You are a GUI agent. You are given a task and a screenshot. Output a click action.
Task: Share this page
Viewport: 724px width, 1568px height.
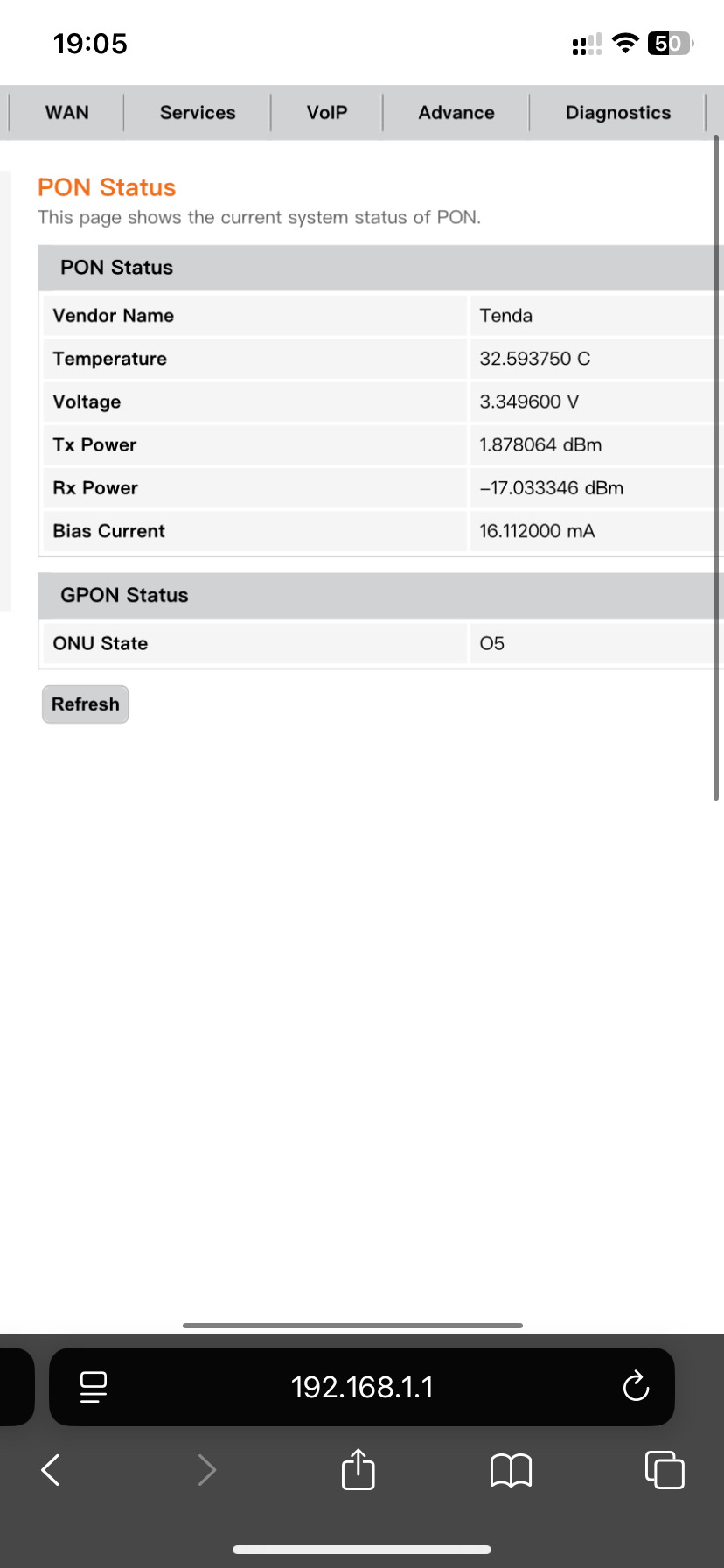359,1469
